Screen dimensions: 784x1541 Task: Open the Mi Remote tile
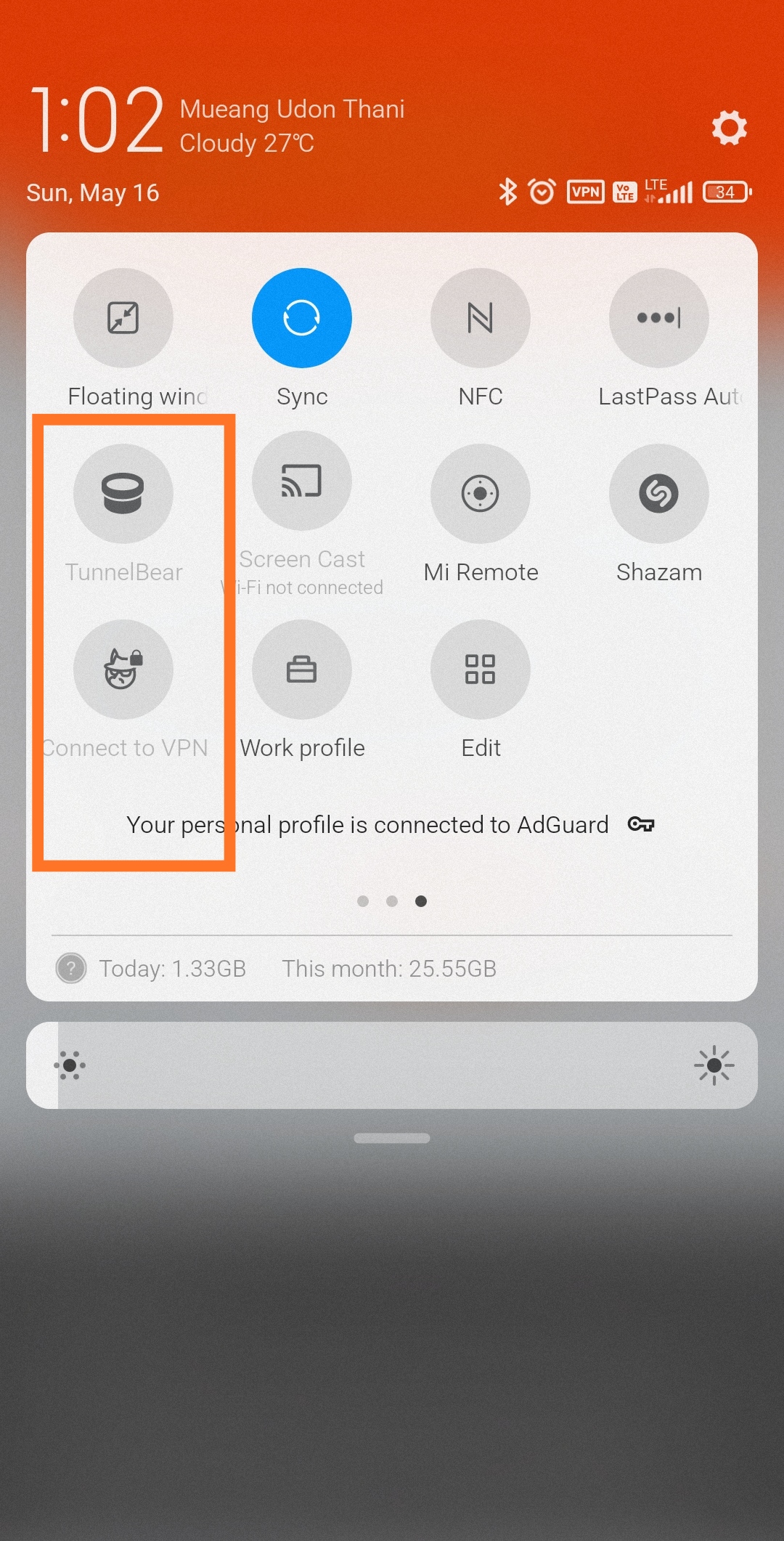[481, 494]
